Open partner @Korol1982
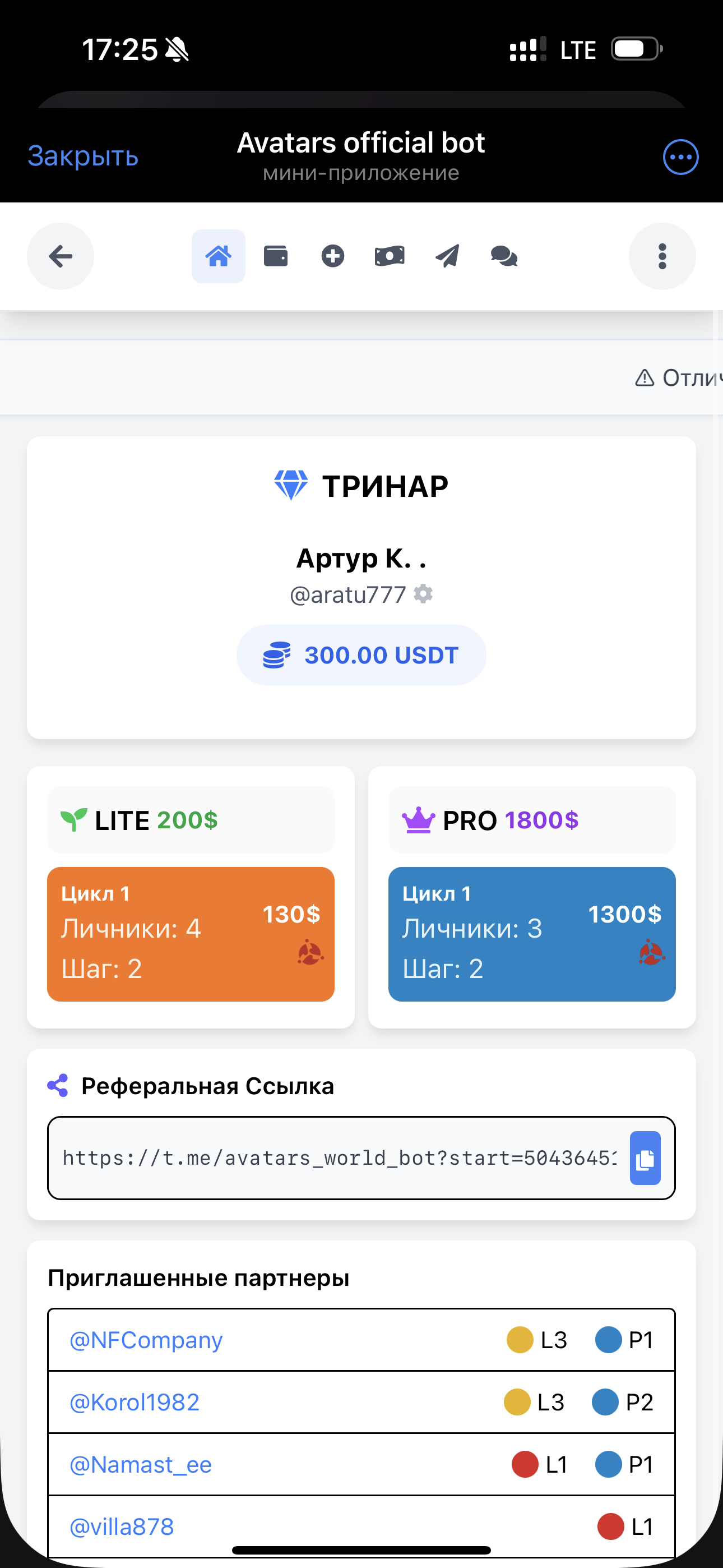The height and width of the screenshot is (1568, 723). coord(135,1403)
